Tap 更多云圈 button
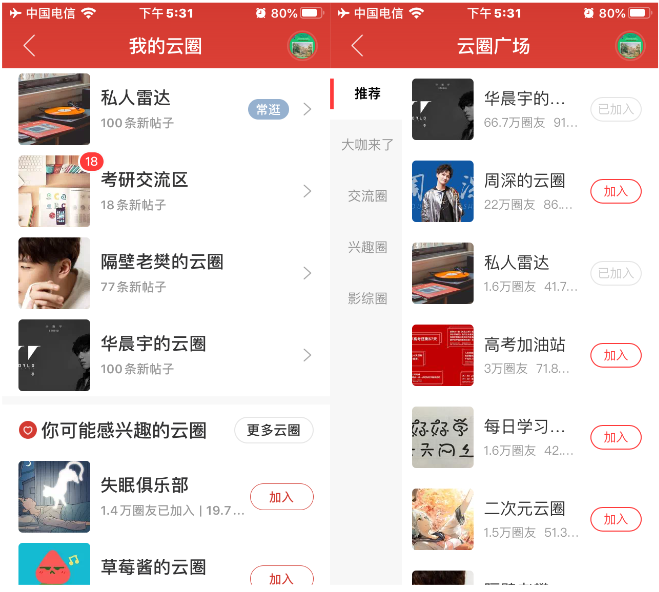The height and width of the screenshot is (592, 659). point(273,430)
